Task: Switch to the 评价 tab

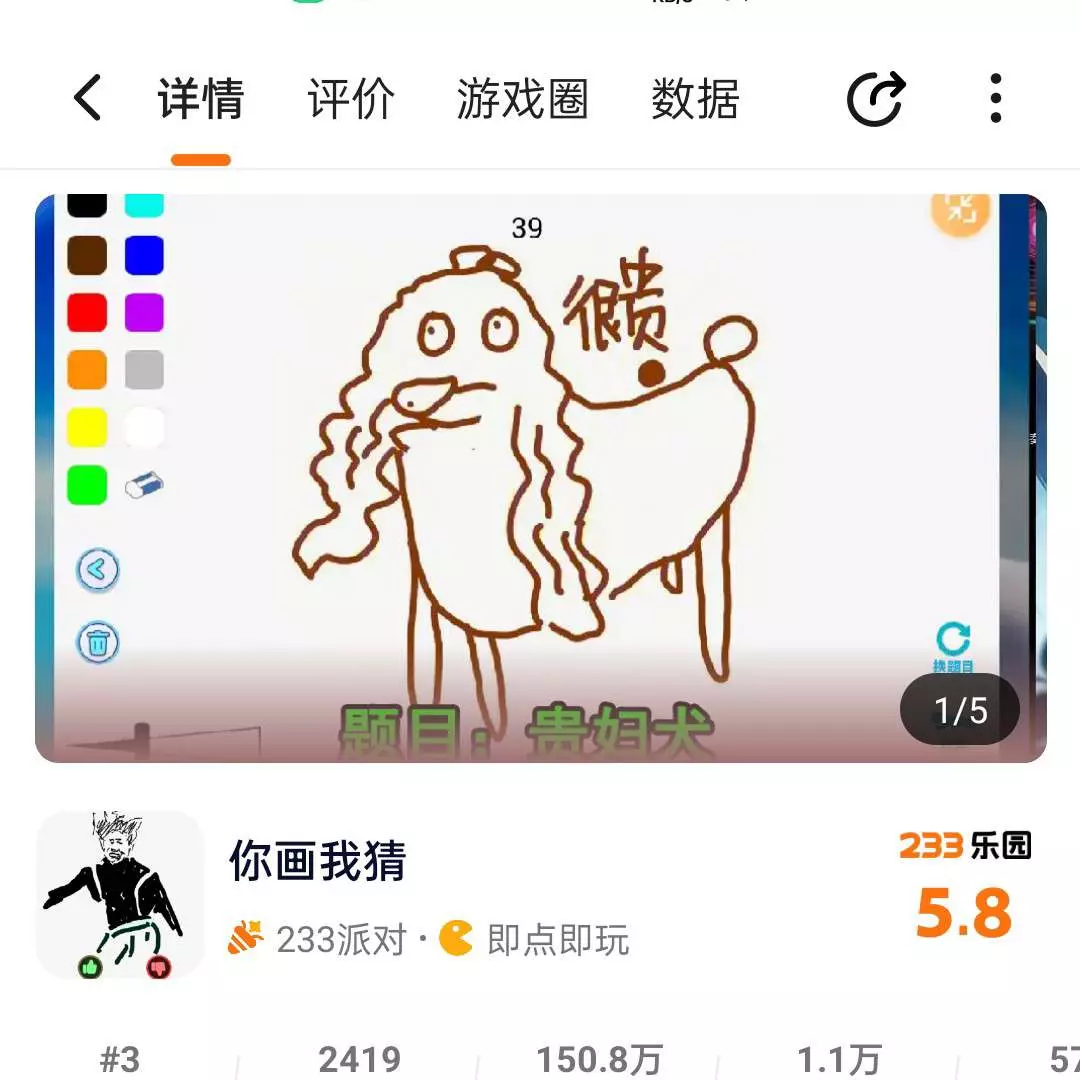Action: click(x=350, y=99)
